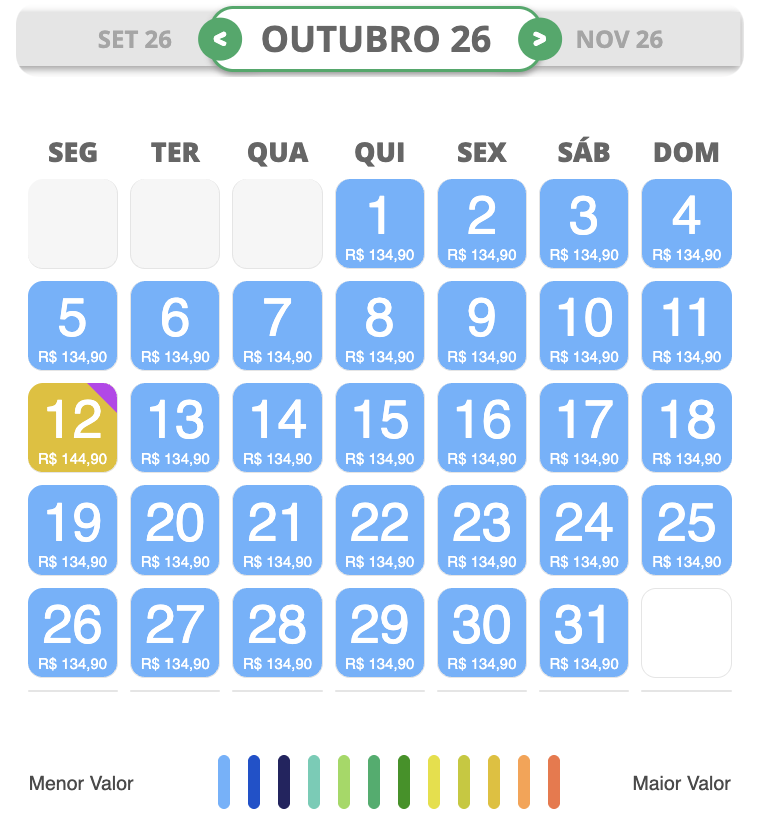Choose October 23 date
This screenshot has width=760, height=826.
482,531
